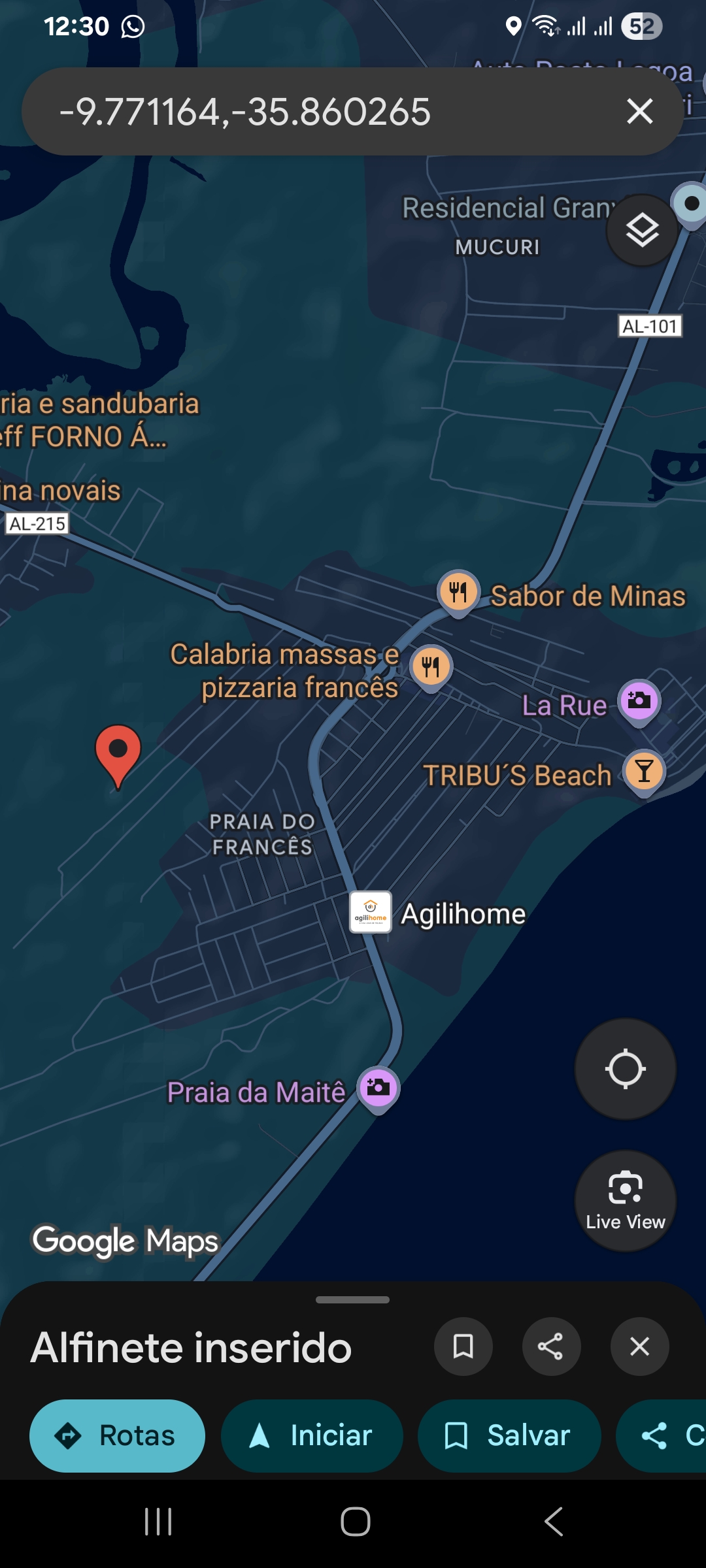Open the map layers selector
Viewport: 706px width, 1568px height.
click(x=642, y=230)
